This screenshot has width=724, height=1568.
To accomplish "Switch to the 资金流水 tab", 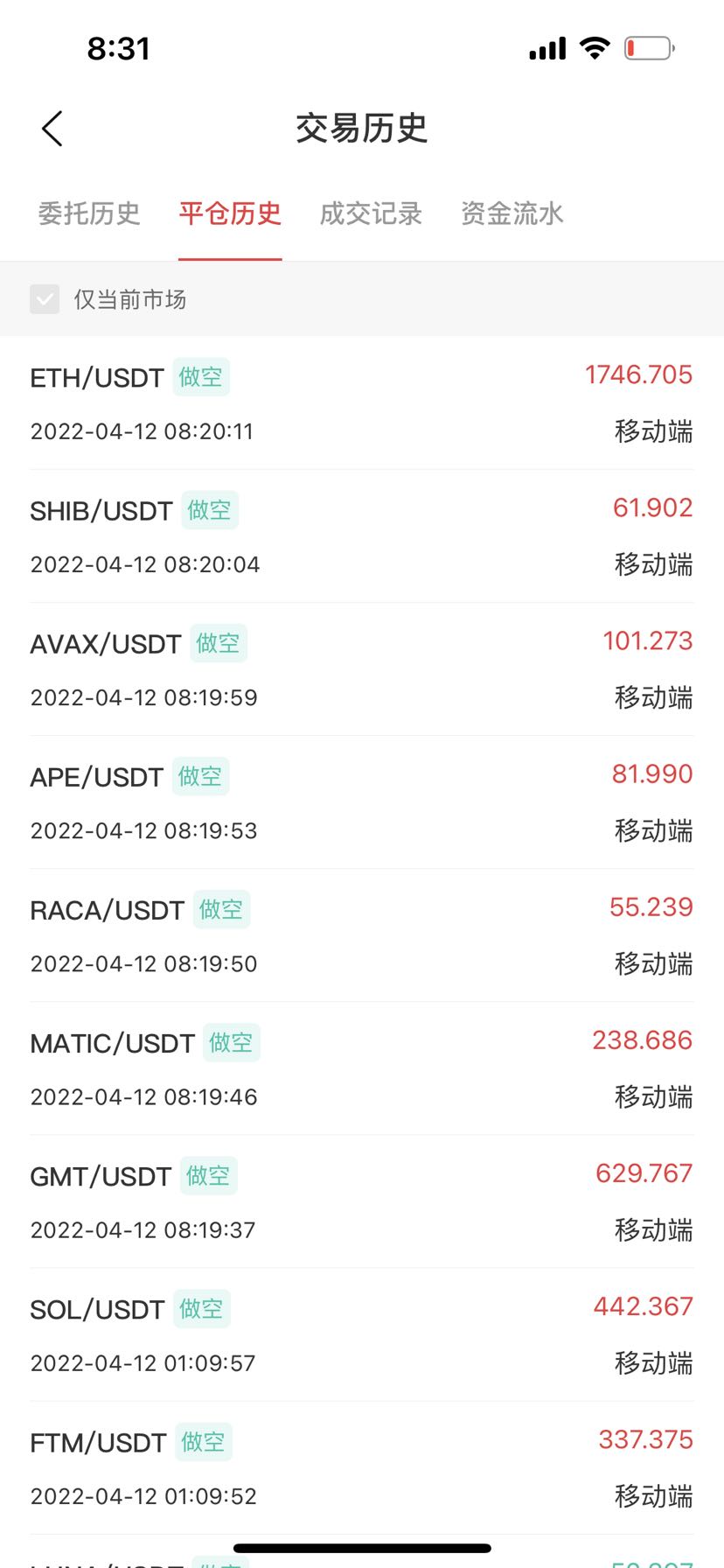I will [512, 213].
